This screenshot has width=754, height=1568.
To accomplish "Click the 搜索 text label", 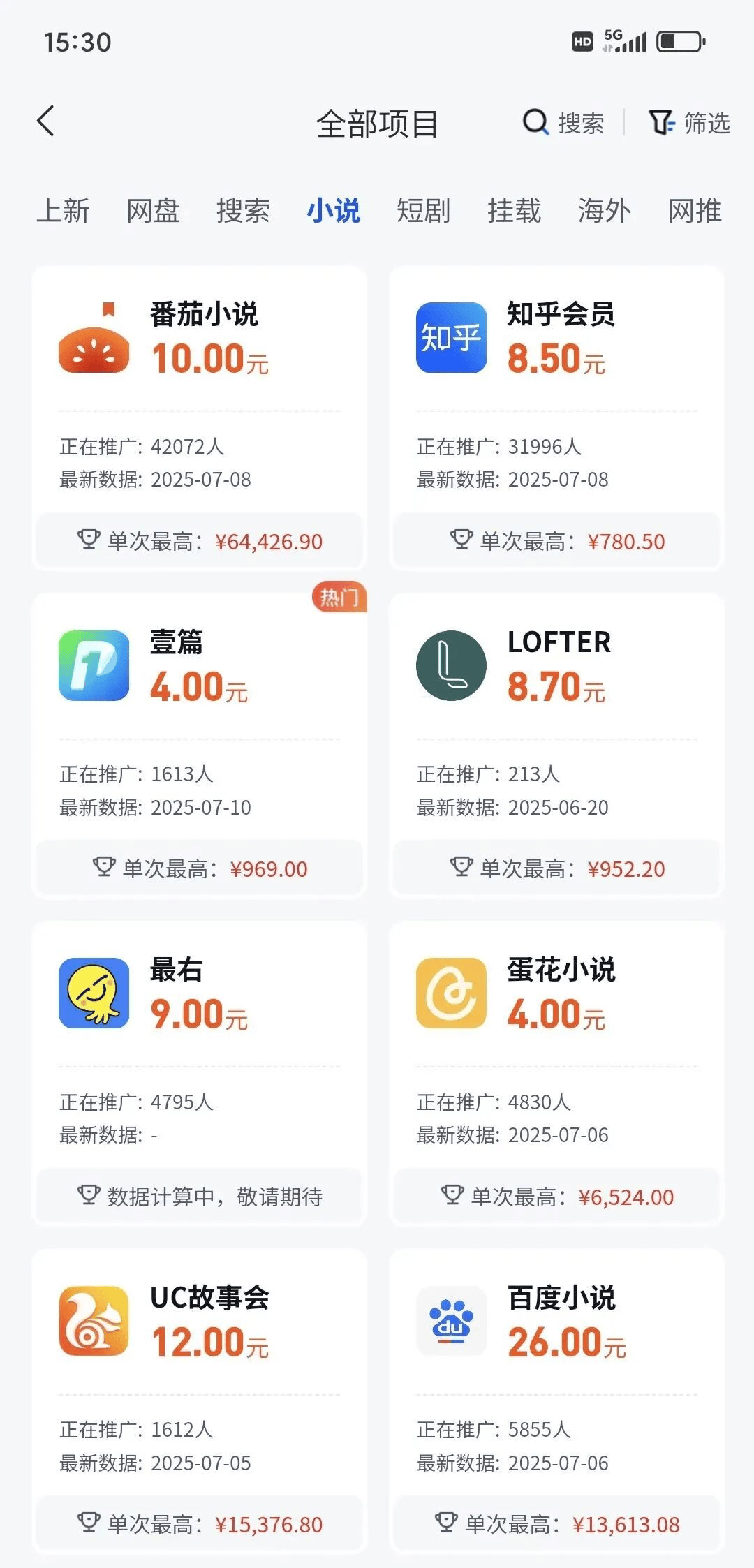I will tap(582, 124).
